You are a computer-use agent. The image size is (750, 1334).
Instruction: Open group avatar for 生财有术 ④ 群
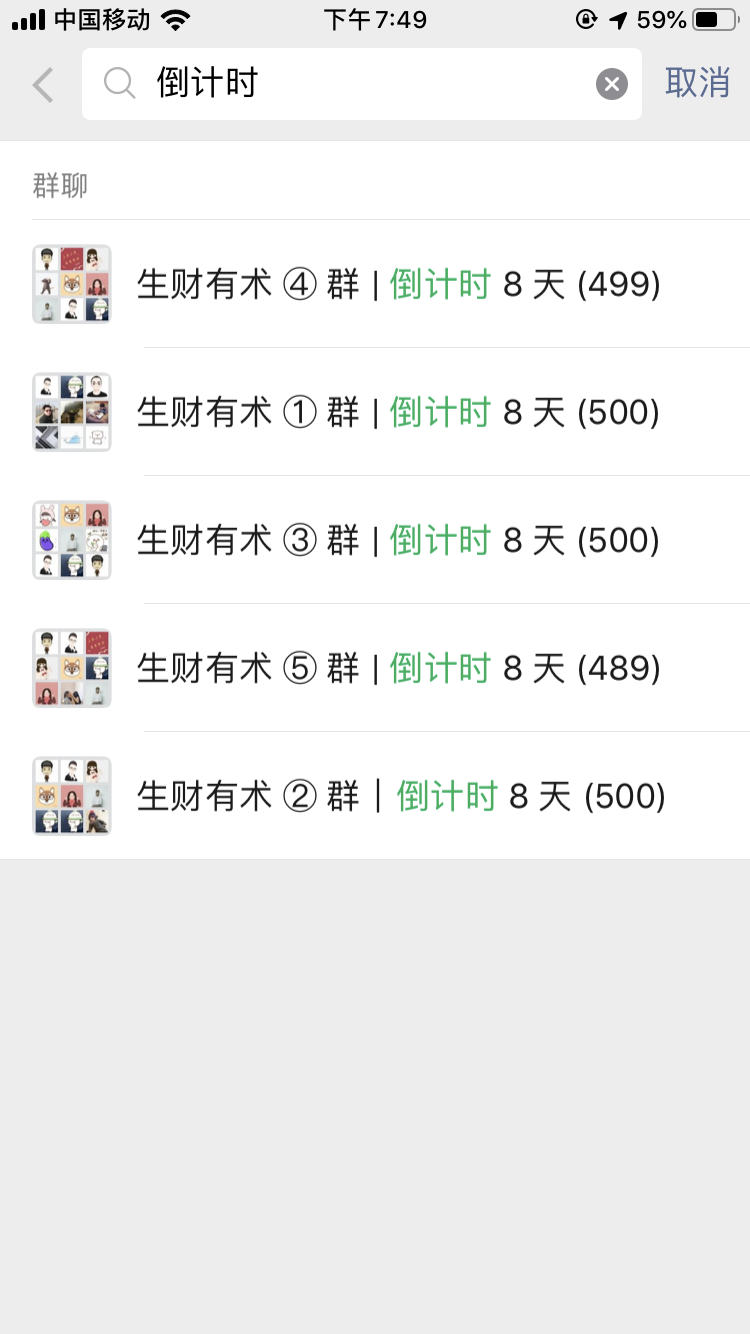click(x=71, y=284)
